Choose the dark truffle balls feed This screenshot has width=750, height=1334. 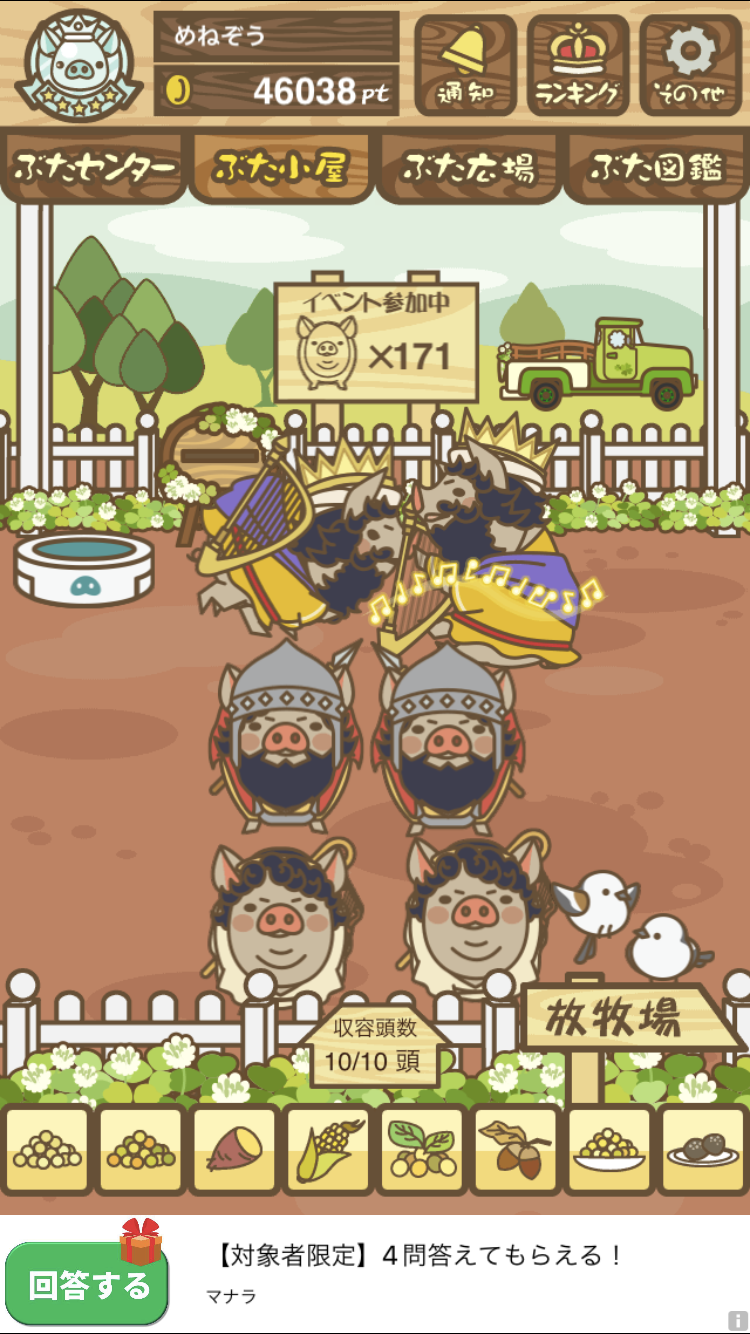[703, 1149]
